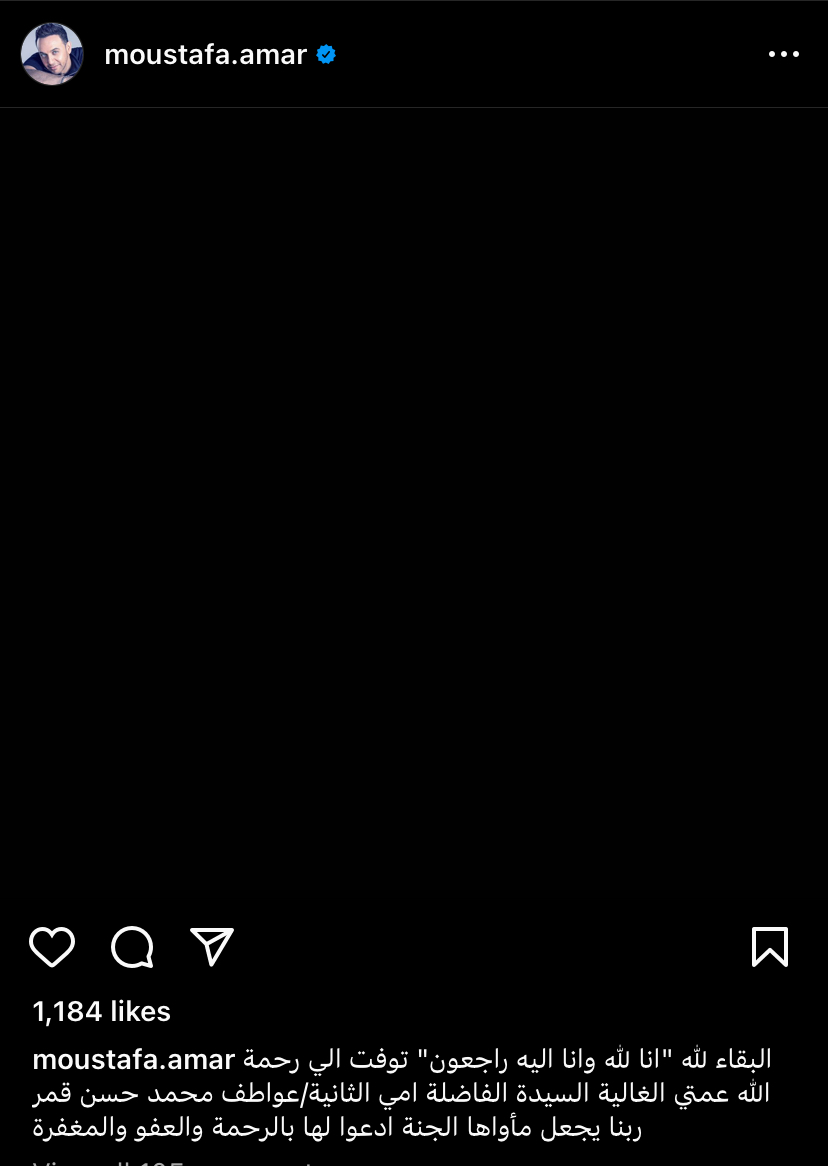This screenshot has height=1166, width=828.
Task: Open the three-dot options menu
Action: tap(783, 55)
